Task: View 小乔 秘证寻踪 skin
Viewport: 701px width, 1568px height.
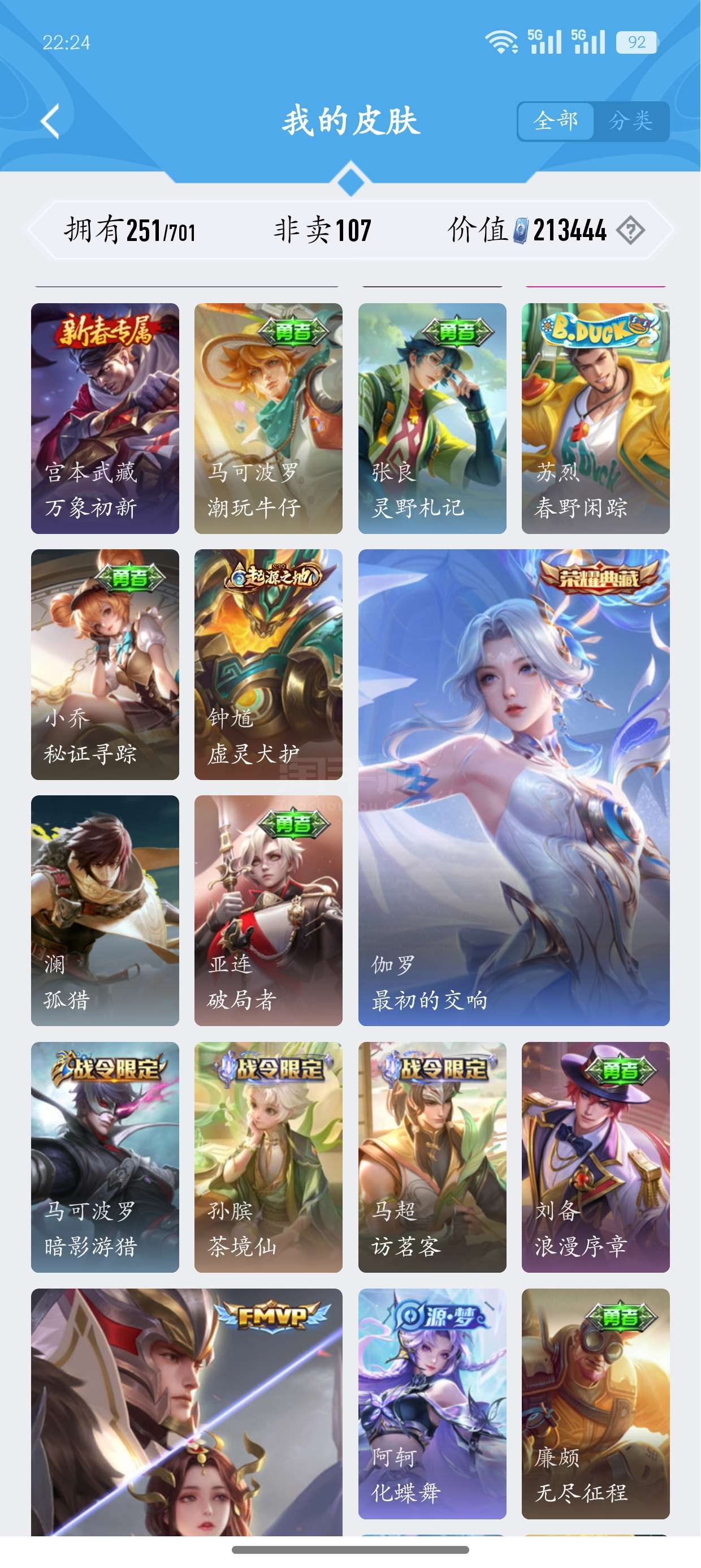Action: pos(105,664)
